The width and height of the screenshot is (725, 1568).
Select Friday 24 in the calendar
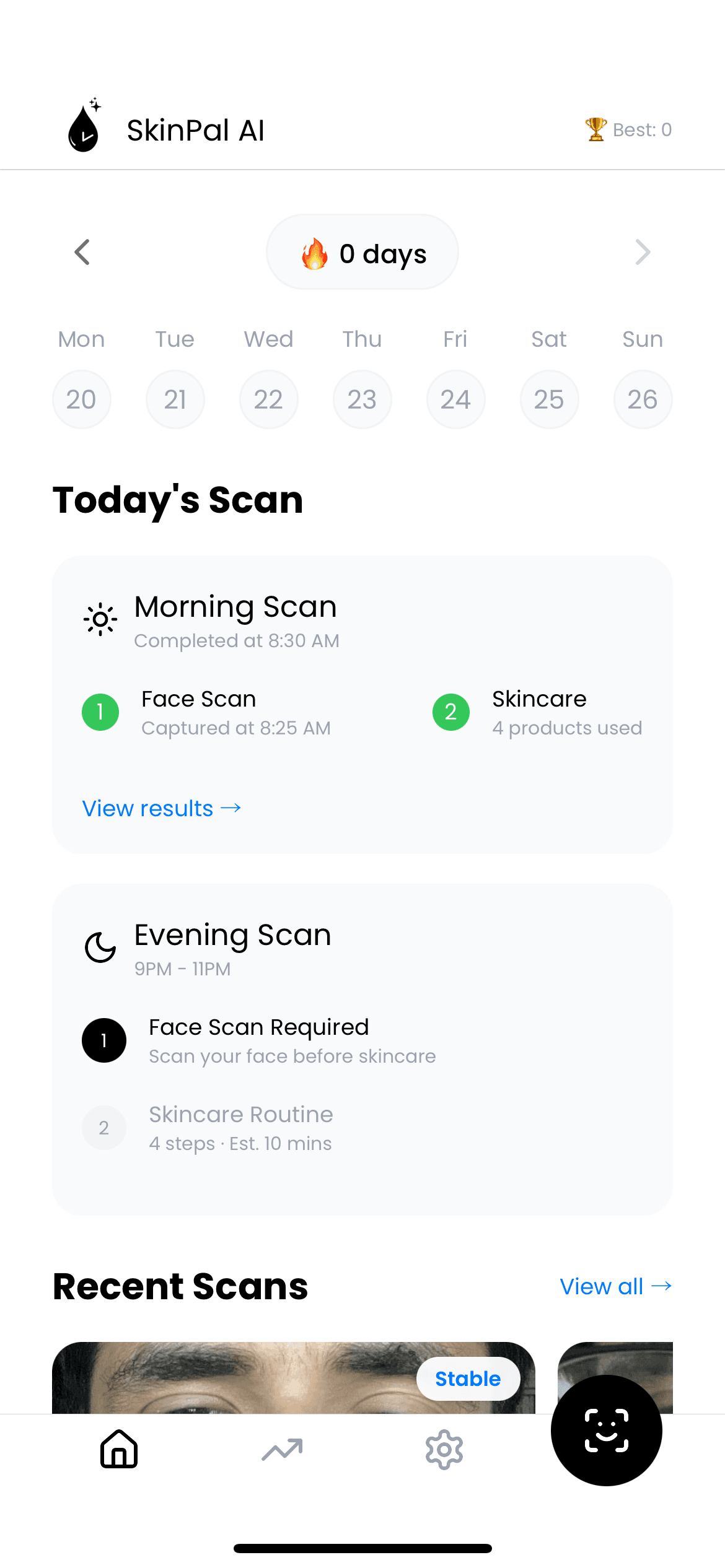455,399
